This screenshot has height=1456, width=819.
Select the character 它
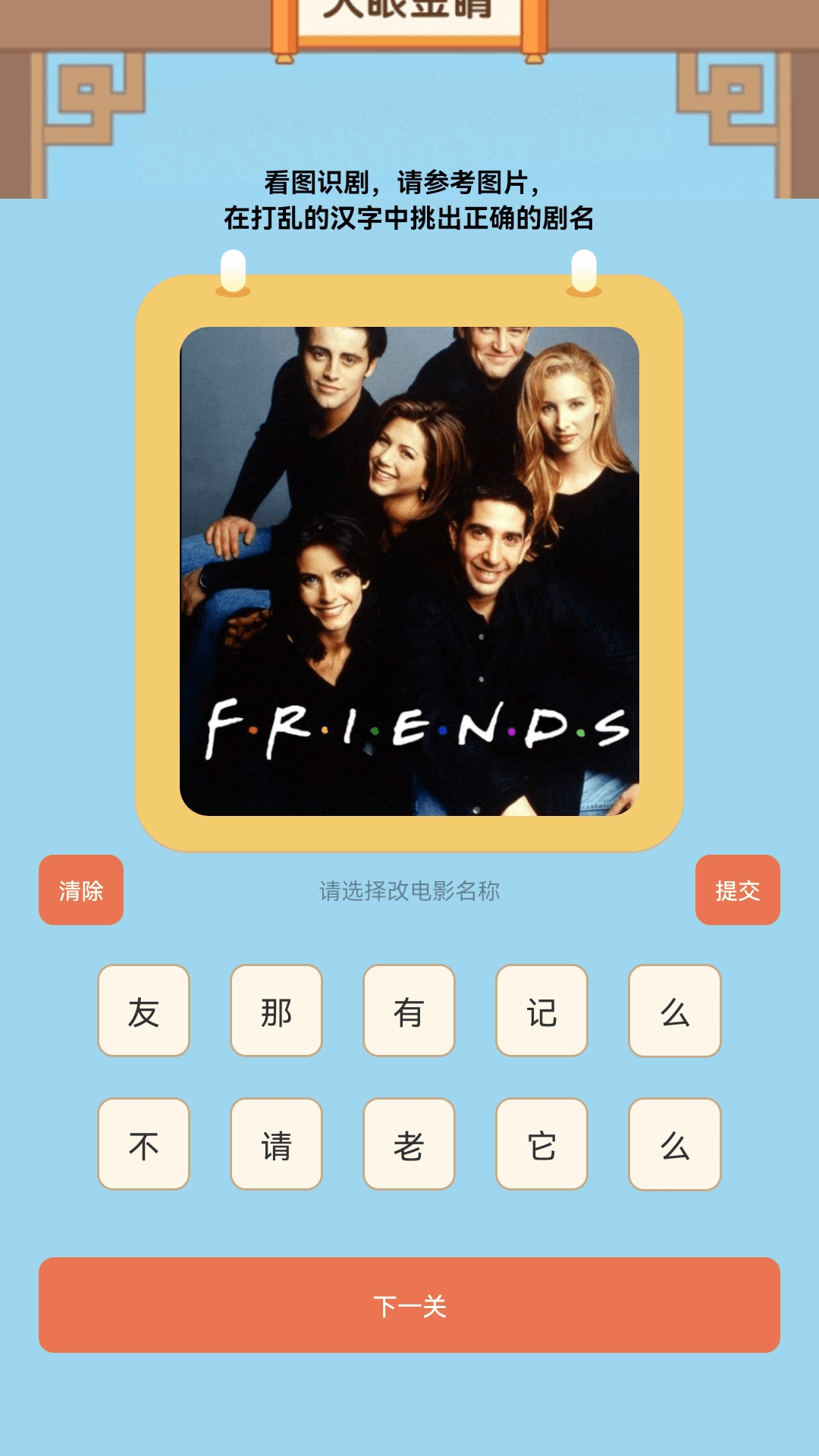click(541, 1144)
